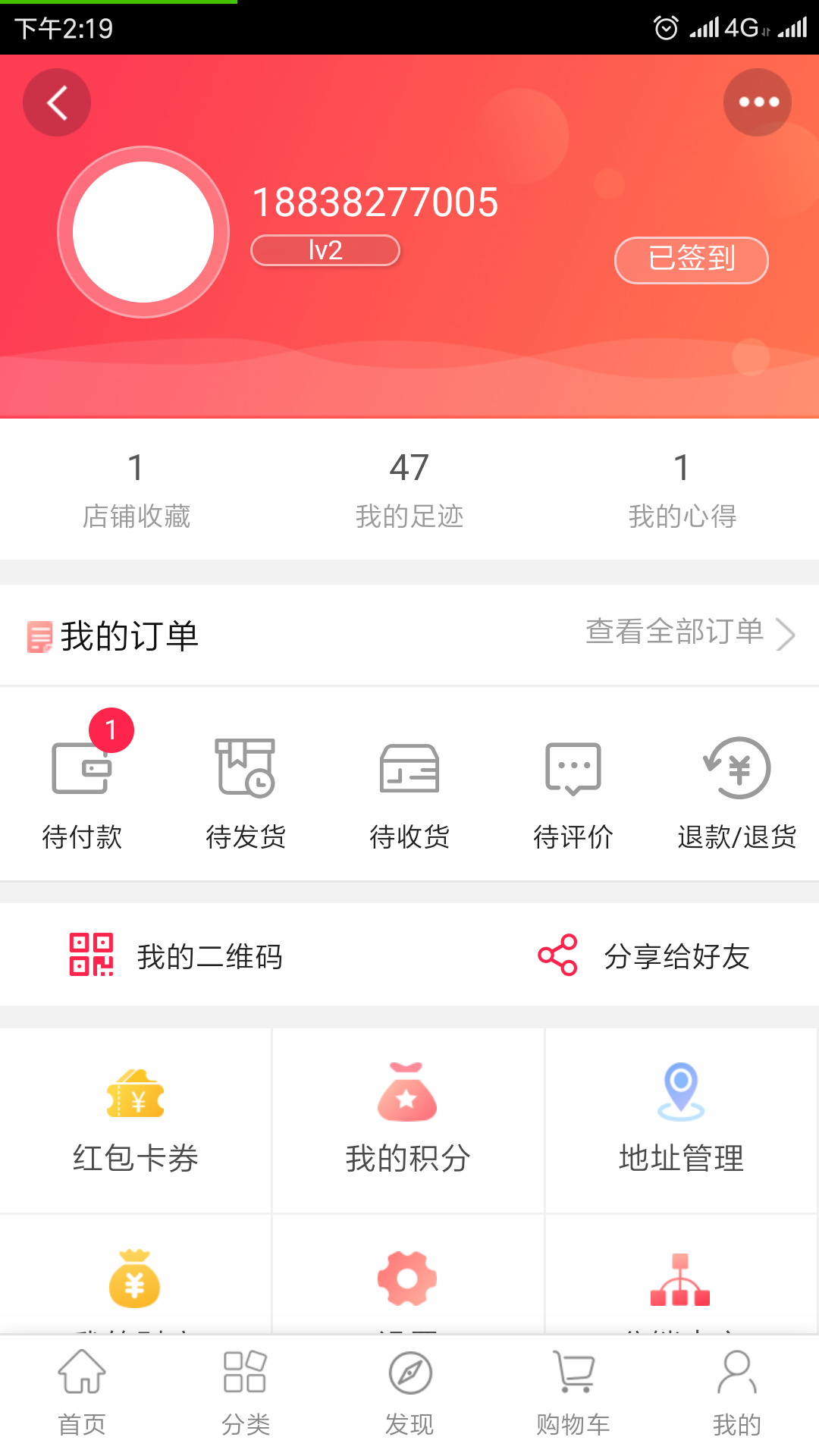The image size is (819, 1456).
Task: Check 待发货 orders awaiting shipment
Action: 246,789
